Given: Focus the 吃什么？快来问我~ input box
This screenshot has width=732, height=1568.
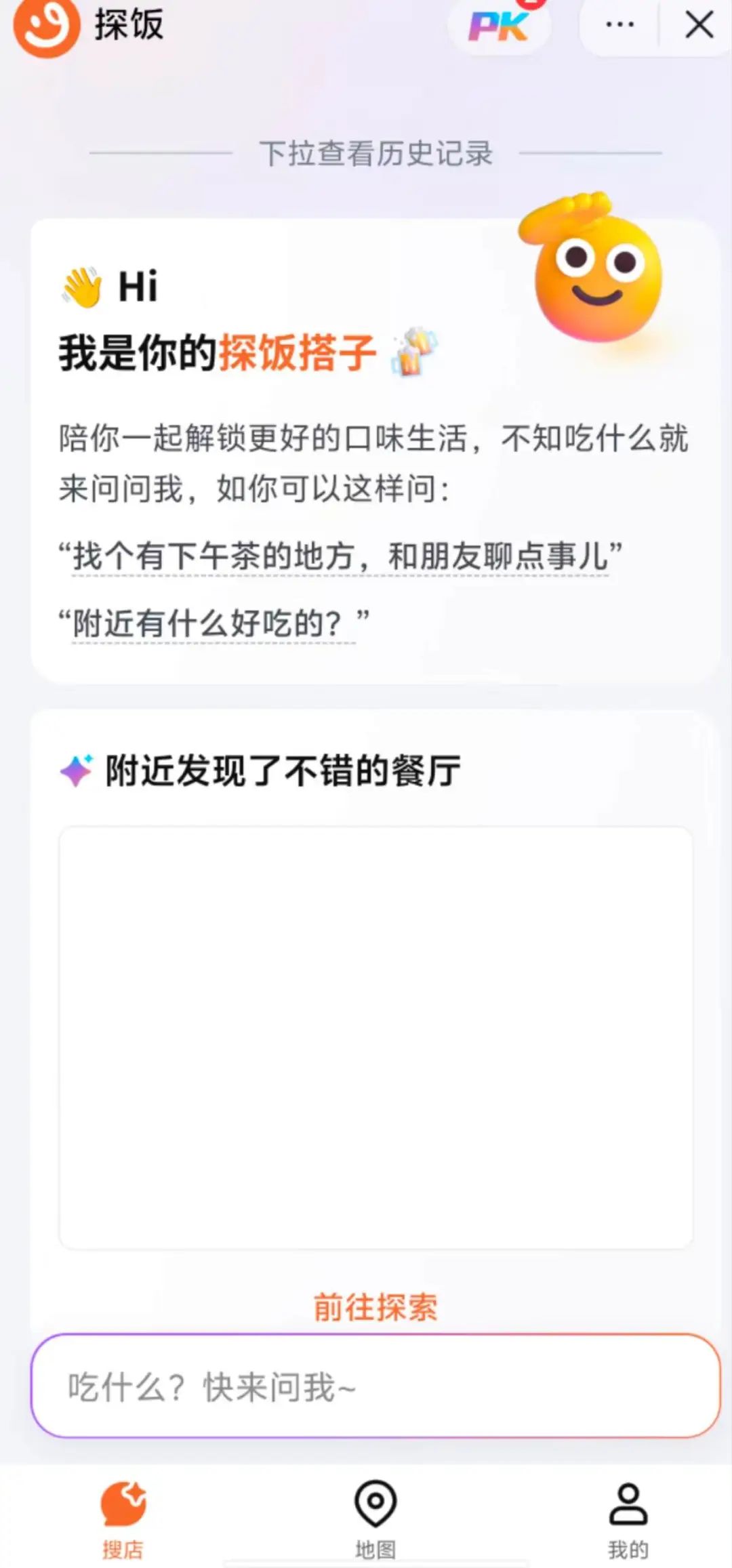Looking at the screenshot, I should tap(375, 1386).
